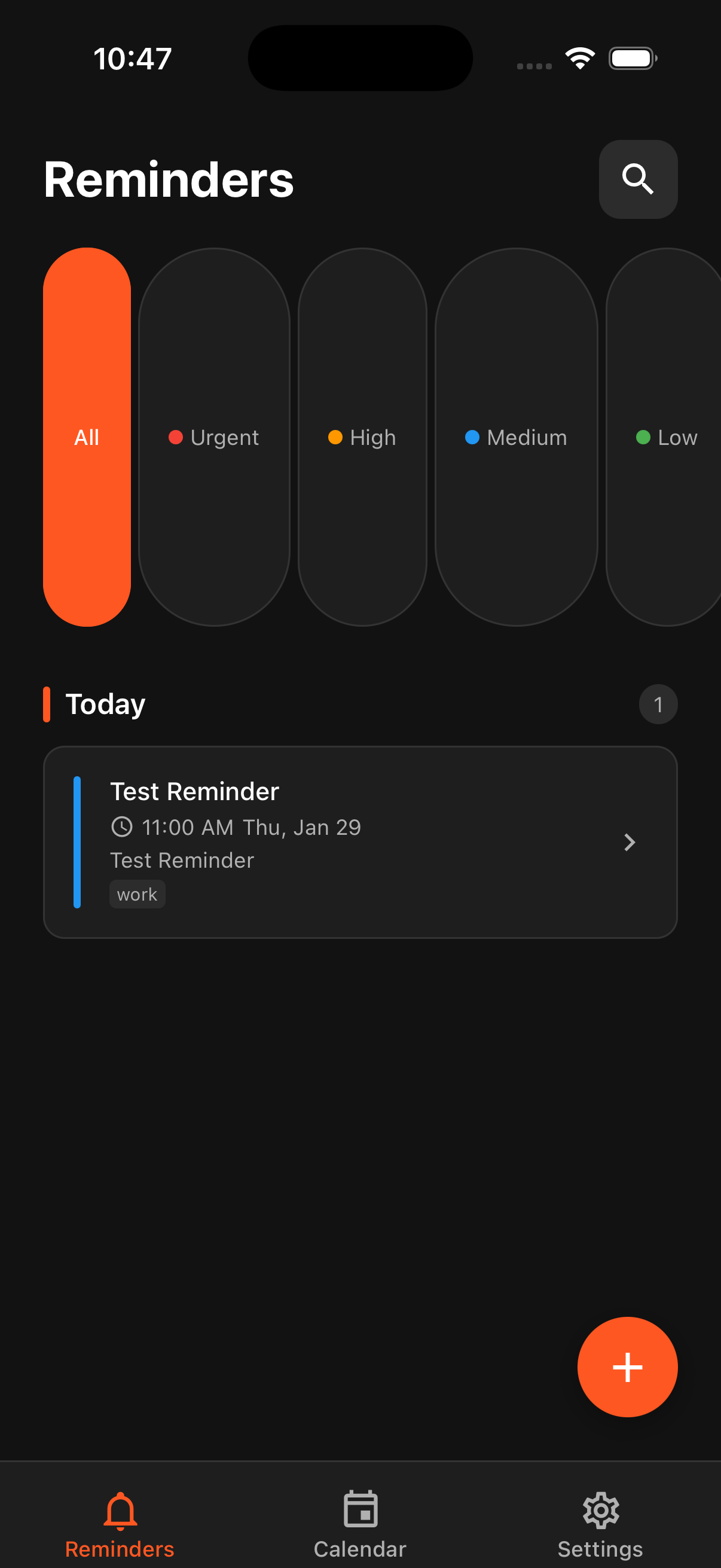Screen dimensions: 721x1568
Task: Add a new reminder with plus button
Action: click(x=627, y=1367)
